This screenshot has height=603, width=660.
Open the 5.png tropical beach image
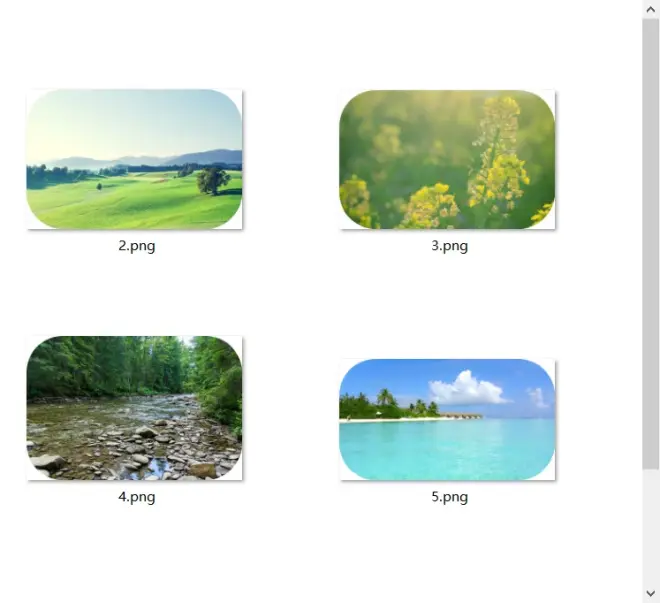pyautogui.click(x=447, y=419)
